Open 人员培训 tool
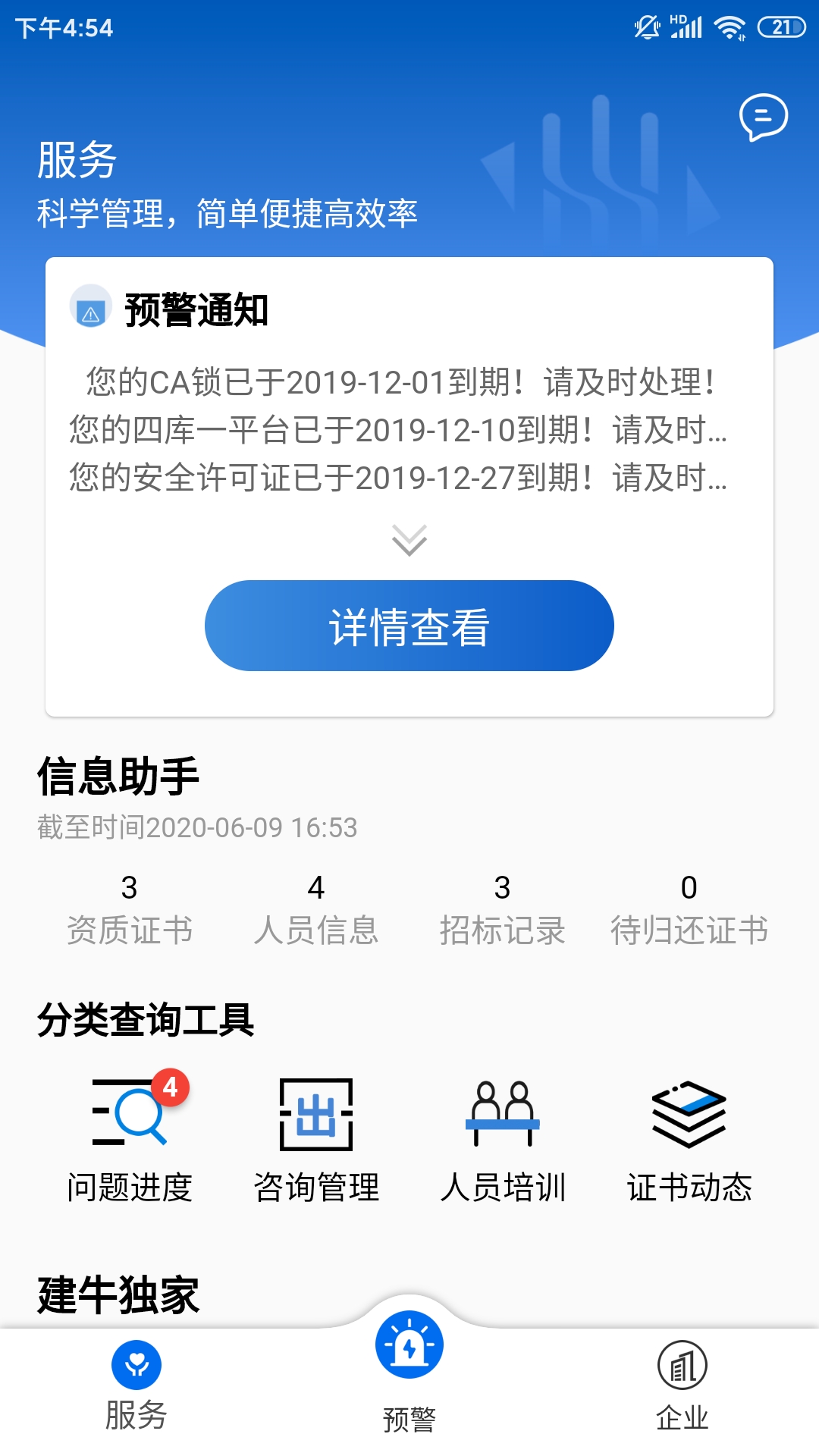Viewport: 819px width, 1456px height. pos(503,1137)
